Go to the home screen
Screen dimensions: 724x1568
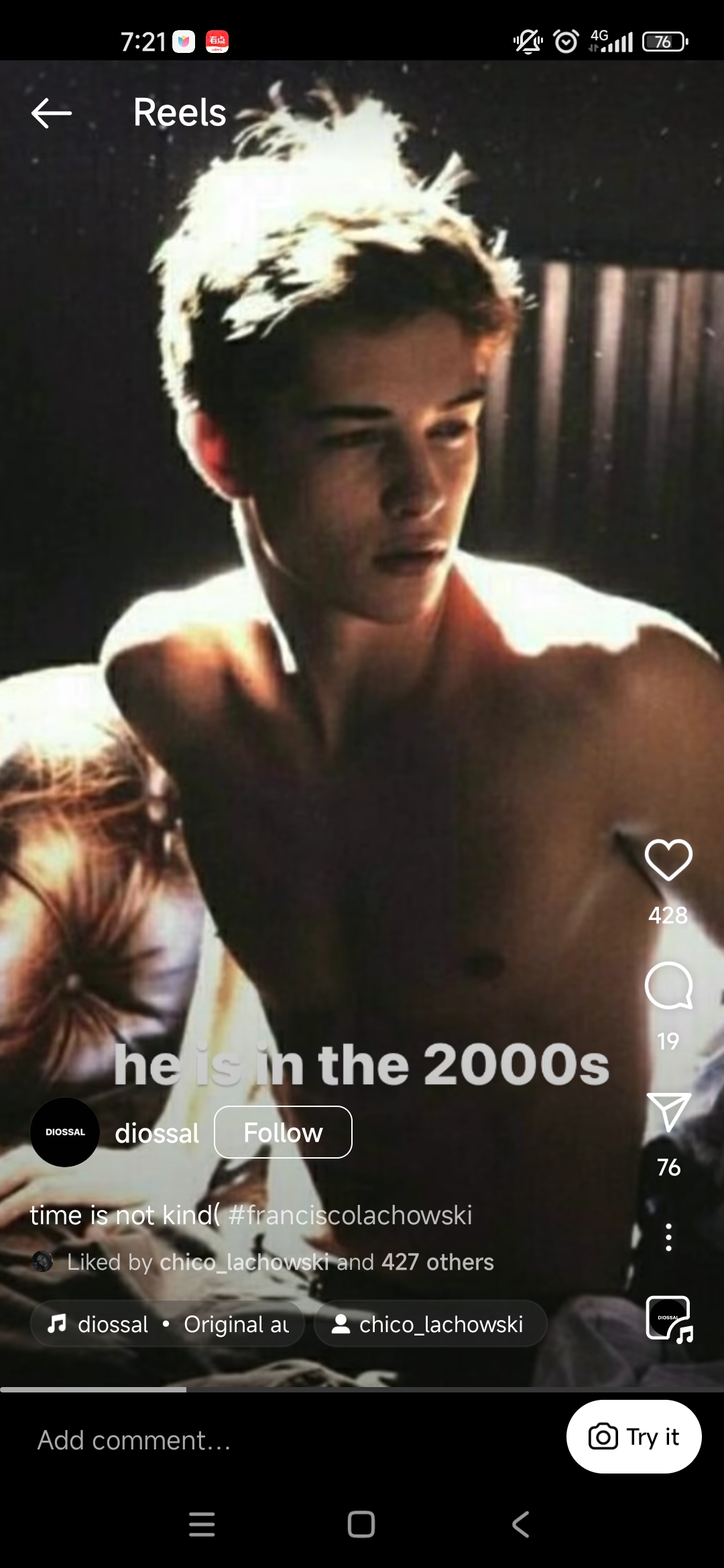(x=361, y=1524)
